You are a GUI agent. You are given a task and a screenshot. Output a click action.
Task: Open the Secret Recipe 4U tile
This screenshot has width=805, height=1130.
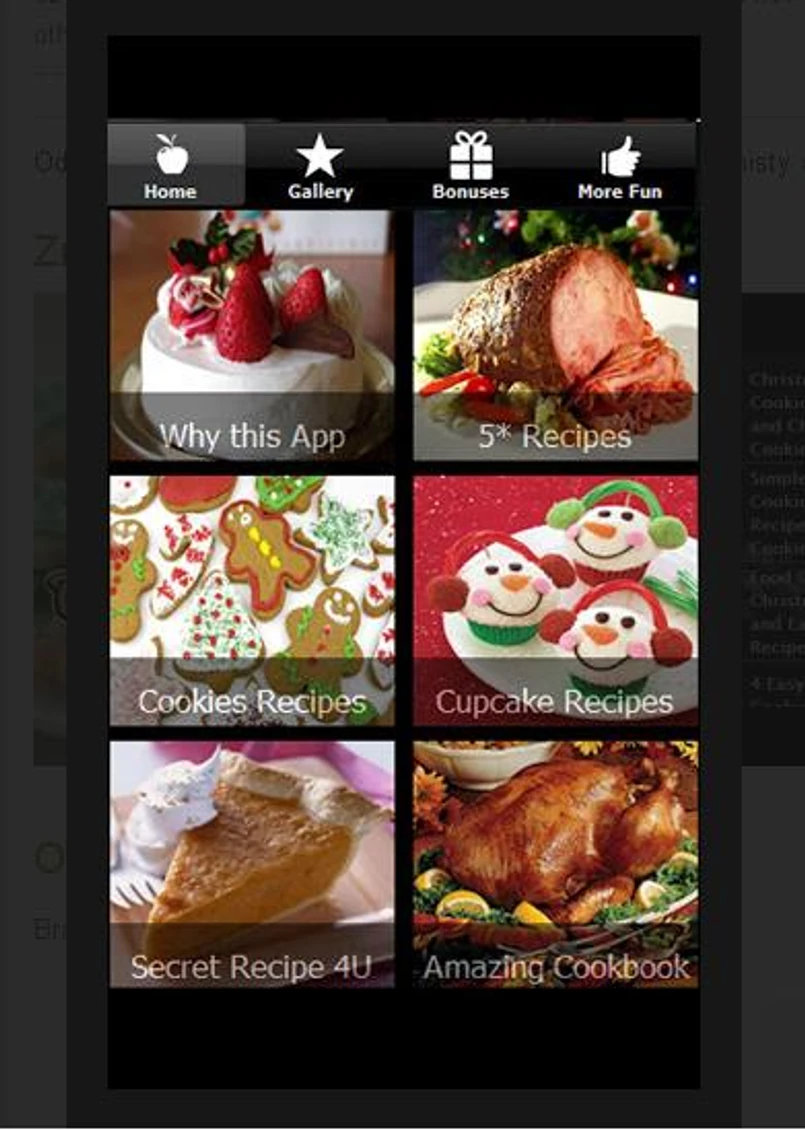[252, 864]
